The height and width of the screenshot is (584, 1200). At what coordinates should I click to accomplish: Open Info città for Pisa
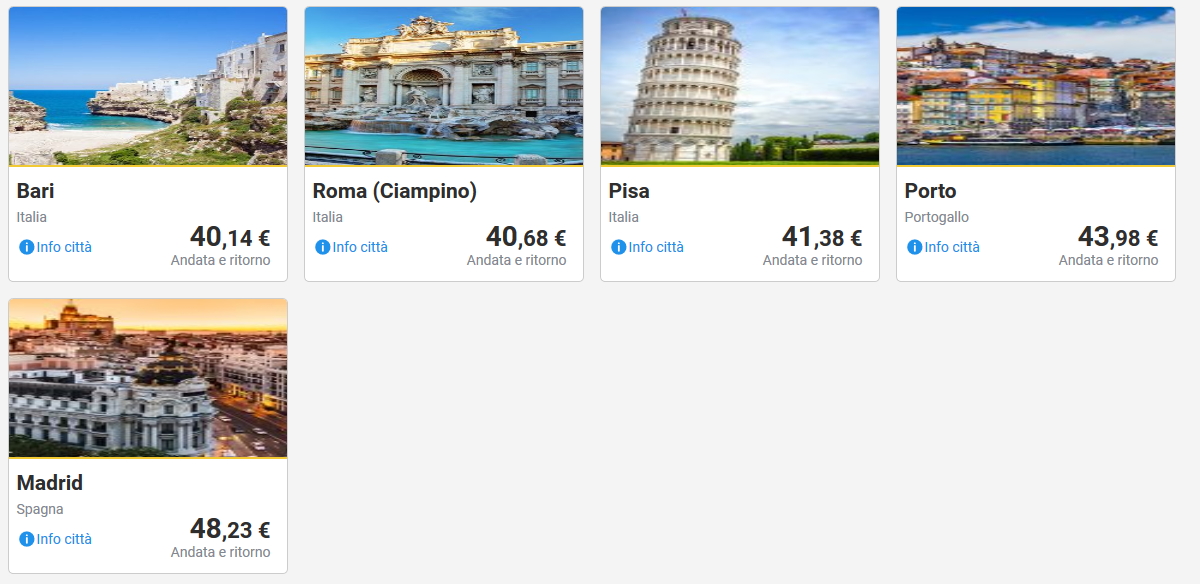[x=648, y=247]
